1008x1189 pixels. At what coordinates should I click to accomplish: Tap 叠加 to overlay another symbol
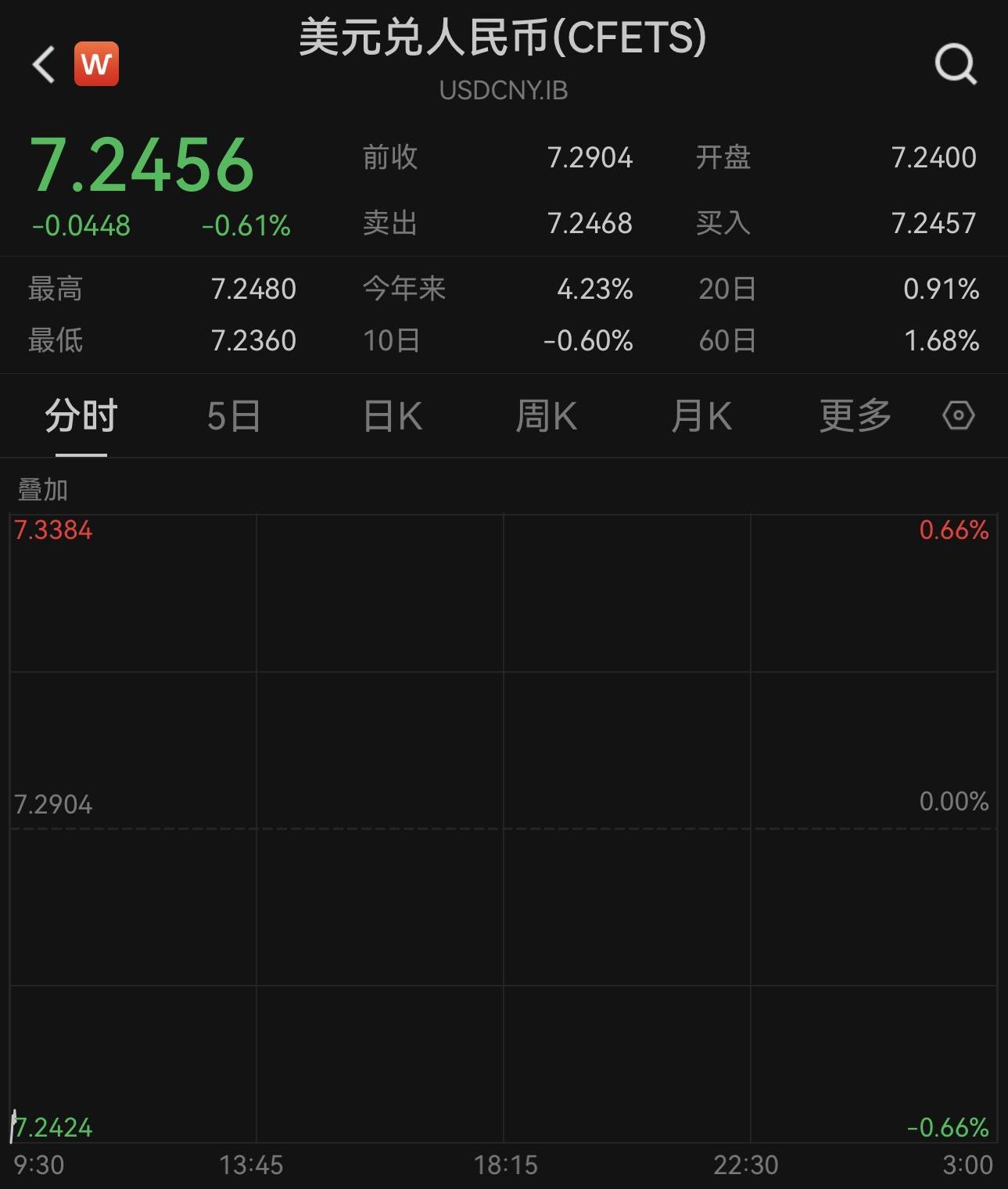43,490
